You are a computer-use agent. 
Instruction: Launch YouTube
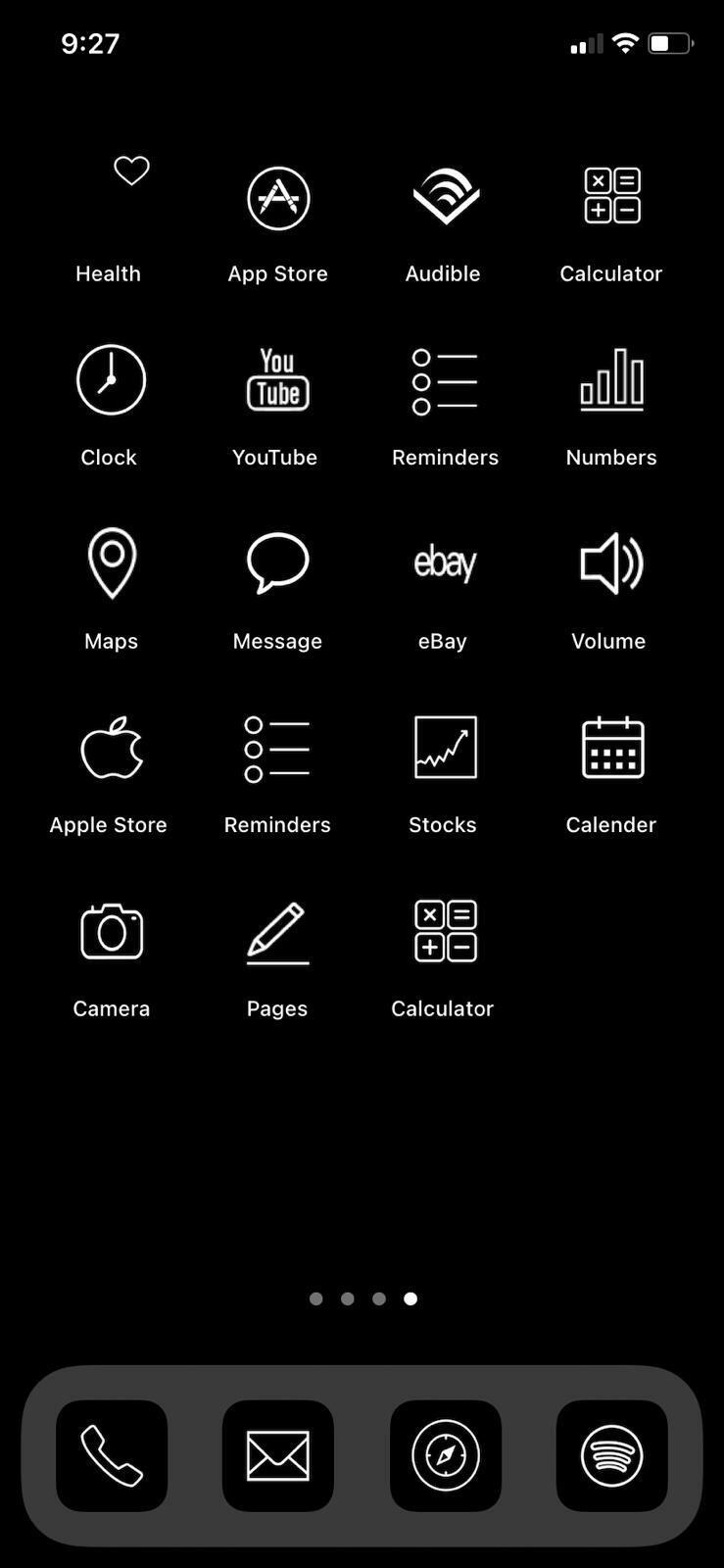(x=278, y=380)
